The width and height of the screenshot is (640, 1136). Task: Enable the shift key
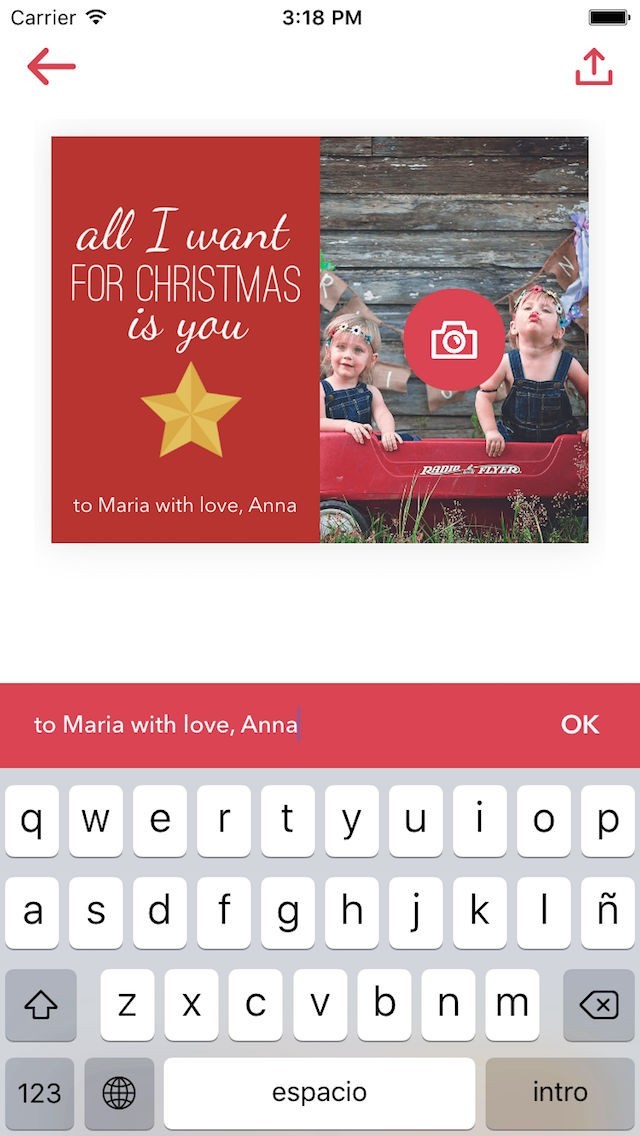click(41, 1005)
